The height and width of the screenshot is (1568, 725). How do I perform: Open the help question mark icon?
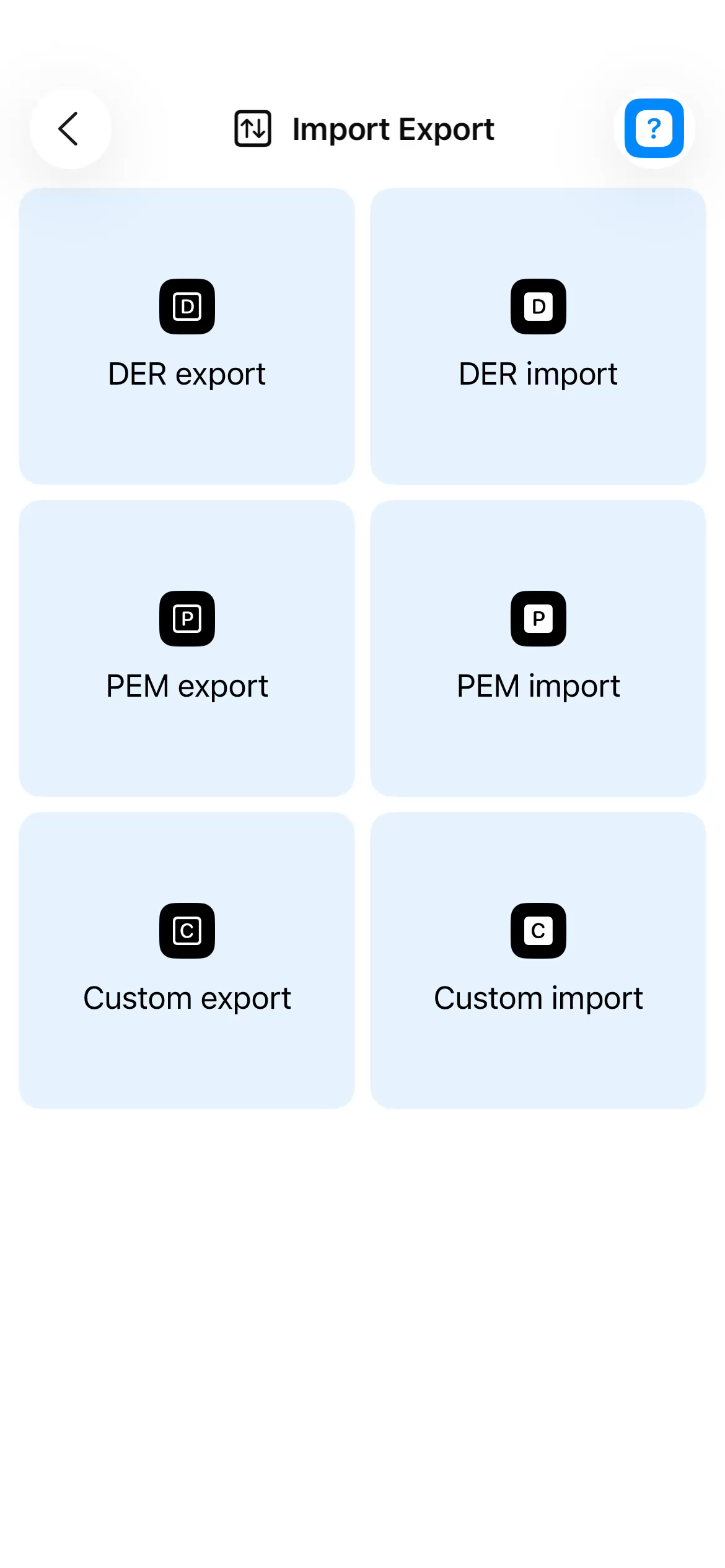654,128
